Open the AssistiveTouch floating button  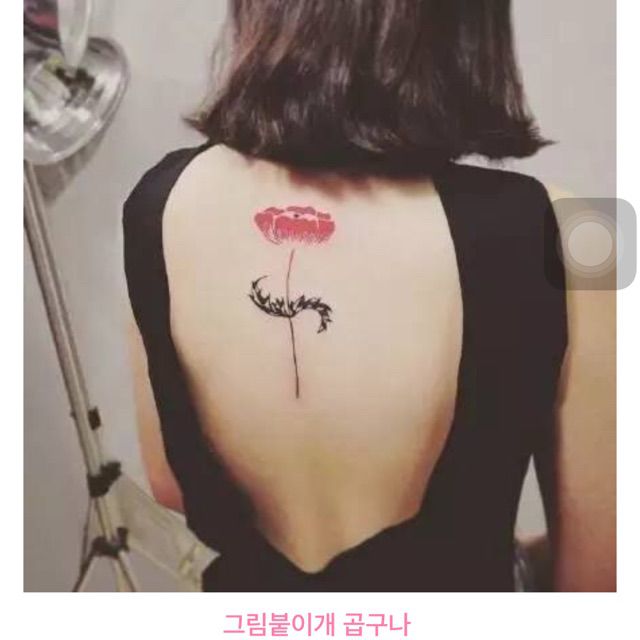[595, 243]
